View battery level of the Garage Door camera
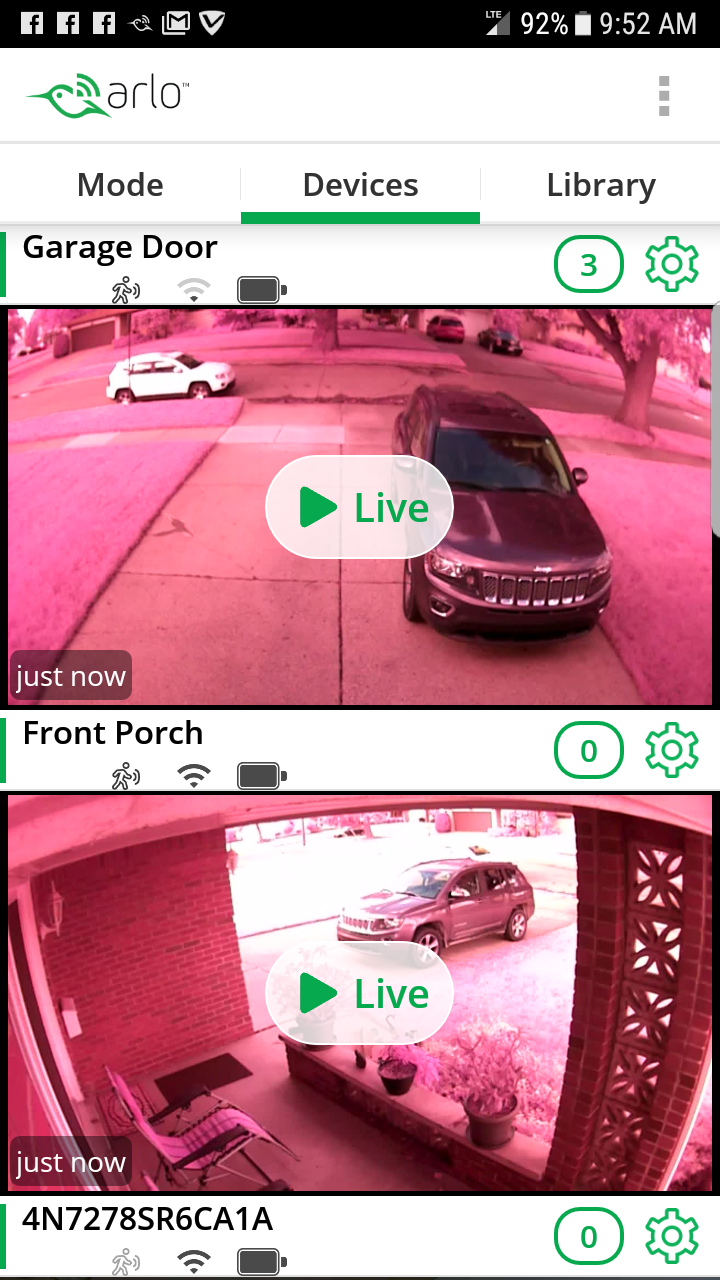Screen dimensions: 720x1280 [x=261, y=289]
